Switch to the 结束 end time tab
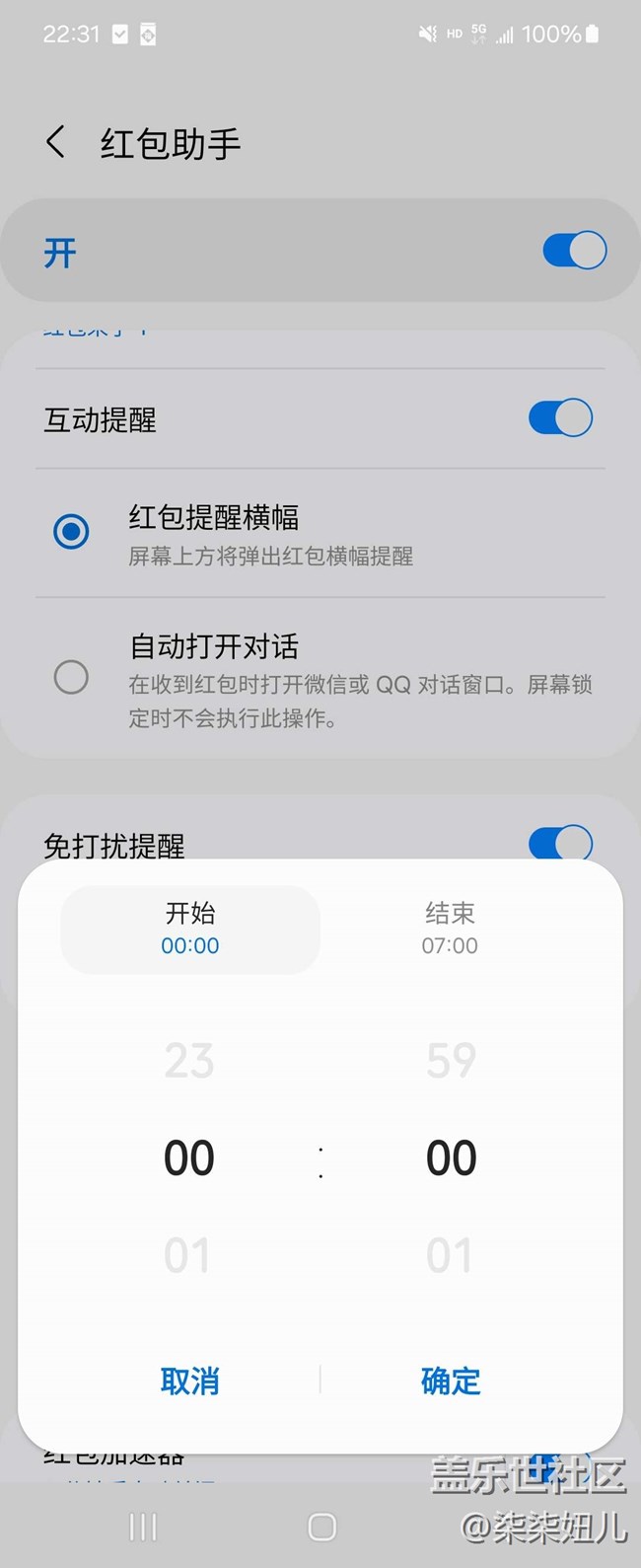The image size is (641, 1568). click(450, 929)
